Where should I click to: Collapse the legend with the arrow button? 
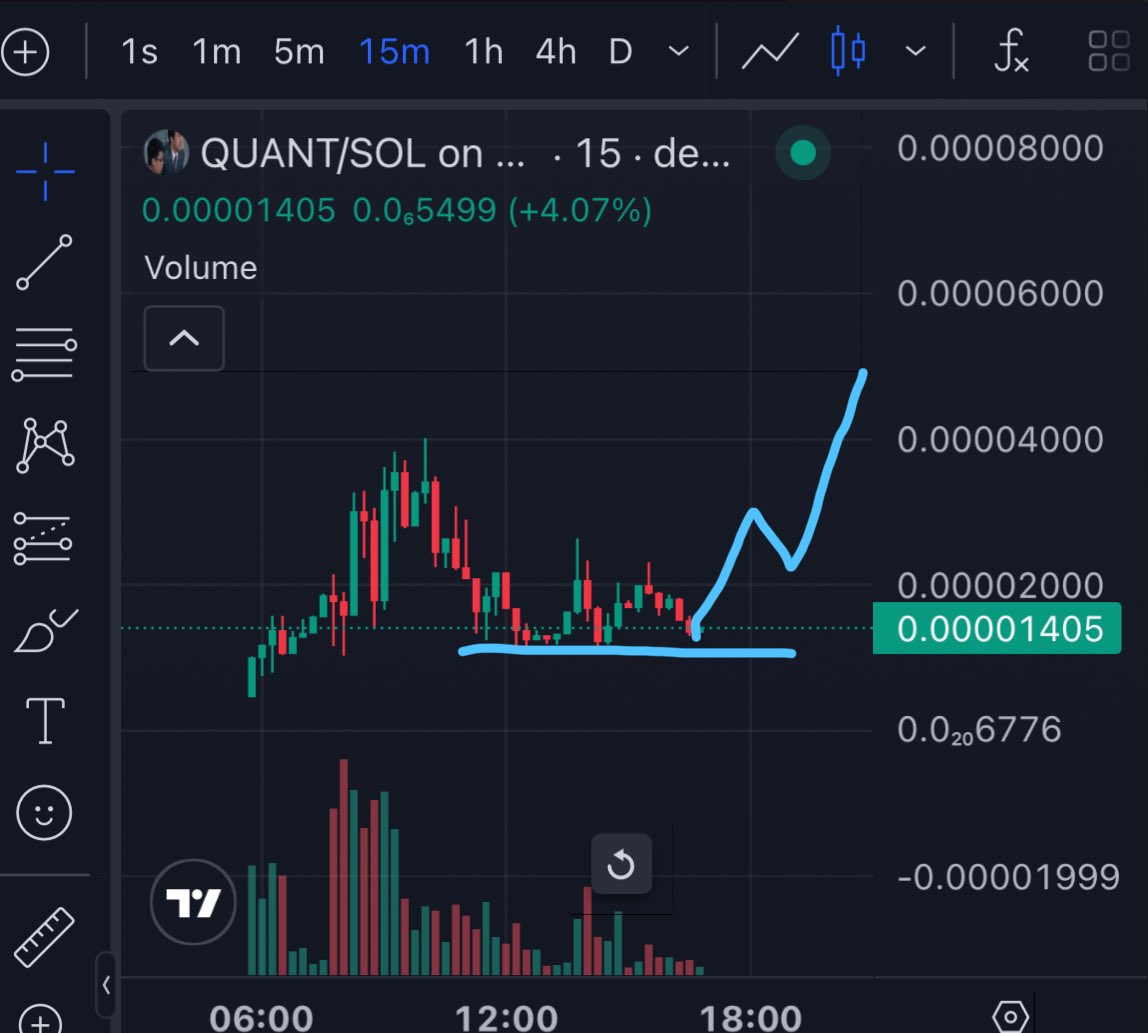pyautogui.click(x=184, y=338)
